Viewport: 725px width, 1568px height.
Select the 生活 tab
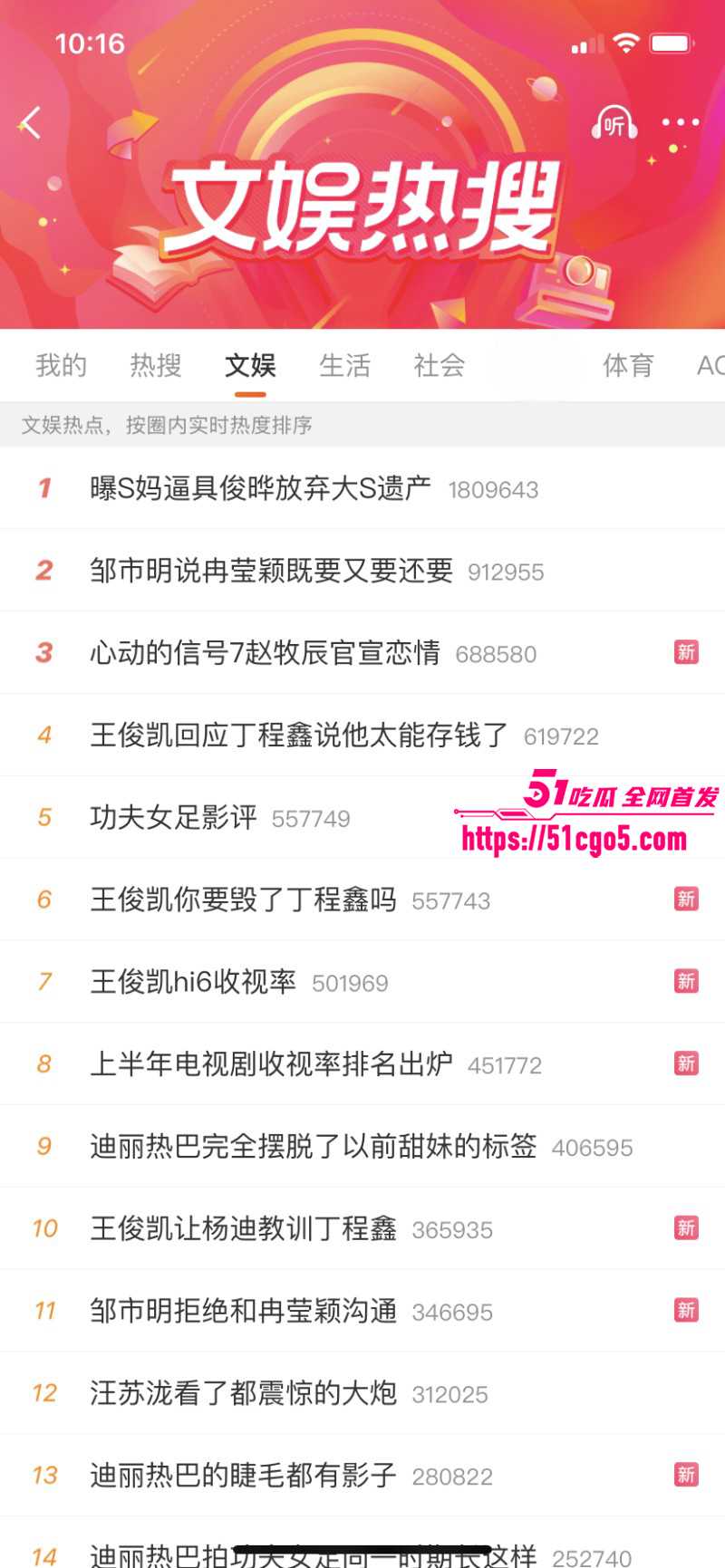[x=344, y=365]
